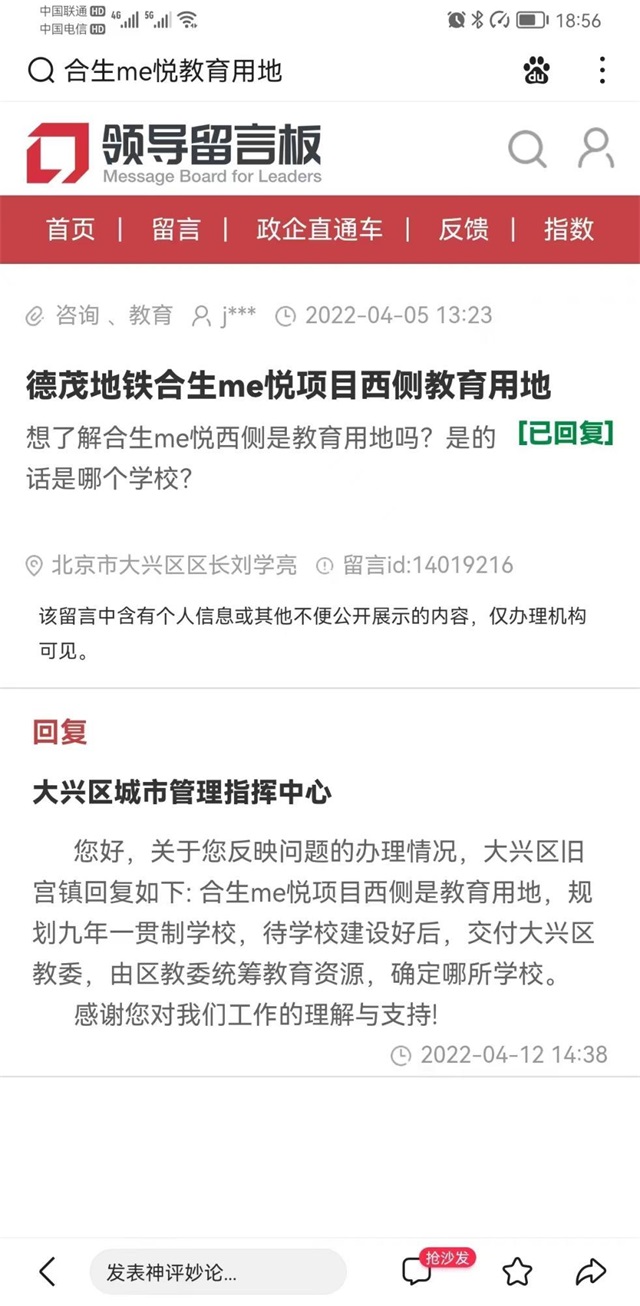
Task: Switch to the 反馈 tab
Action: pos(463,229)
